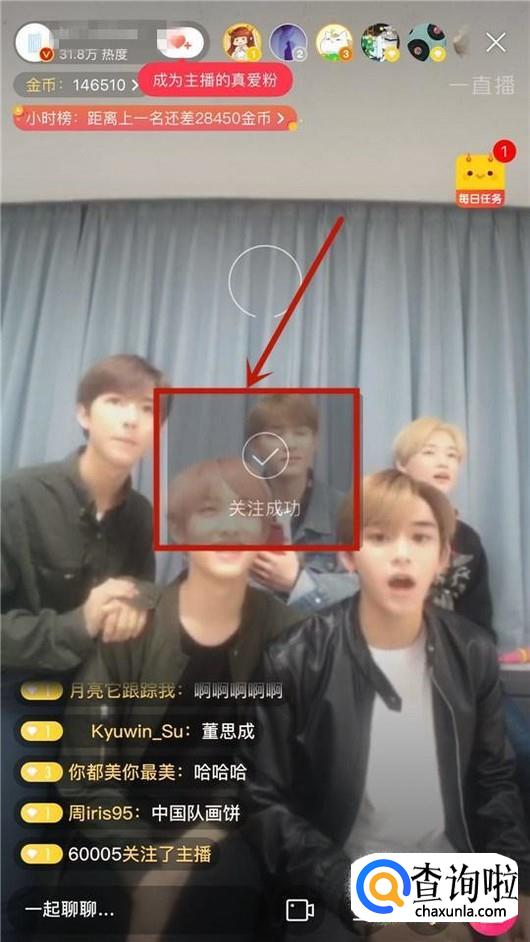Open the video camera icon
Image resolution: width=530 pixels, height=942 pixels.
point(300,910)
